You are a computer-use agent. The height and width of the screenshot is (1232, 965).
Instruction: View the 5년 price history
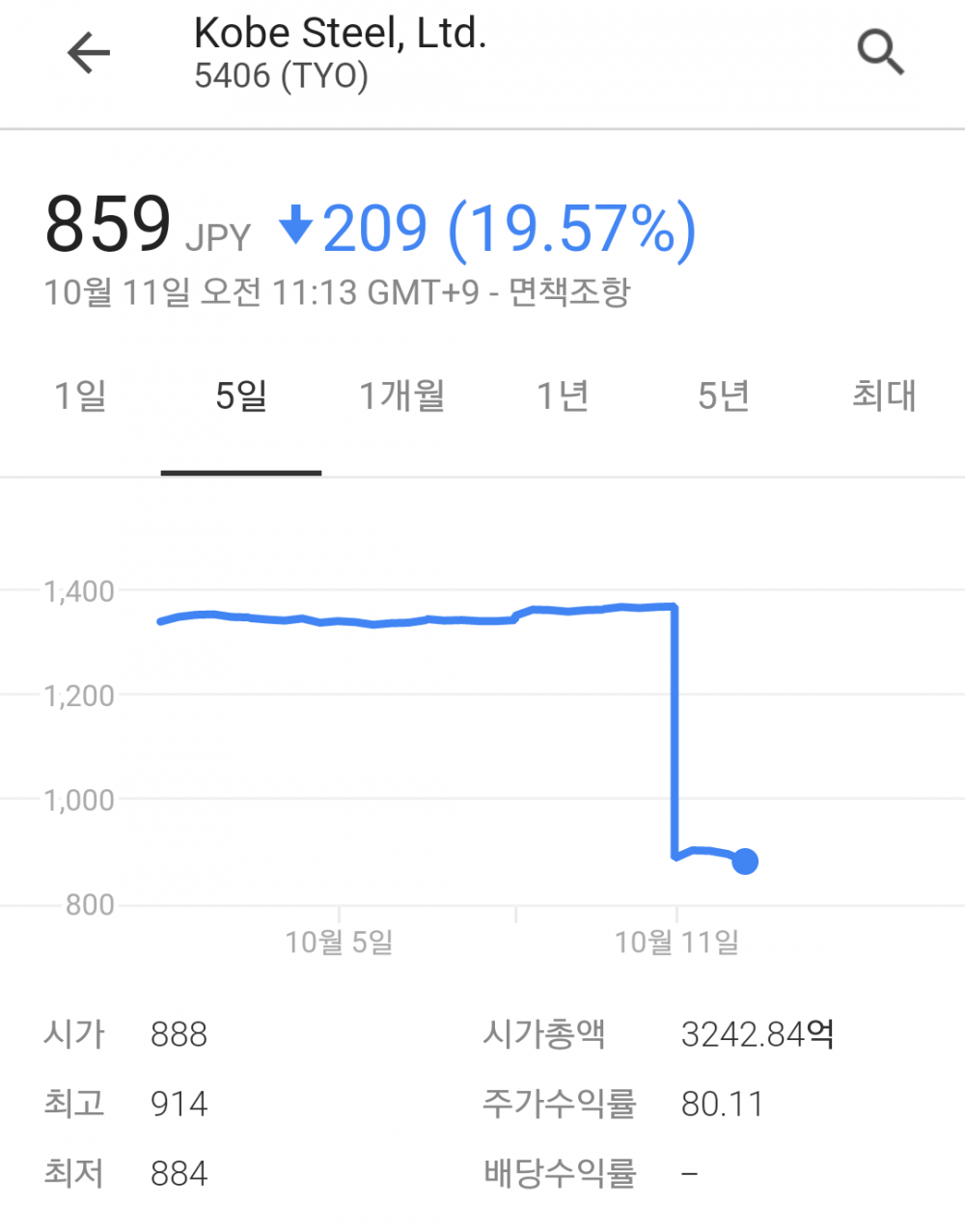(x=724, y=396)
